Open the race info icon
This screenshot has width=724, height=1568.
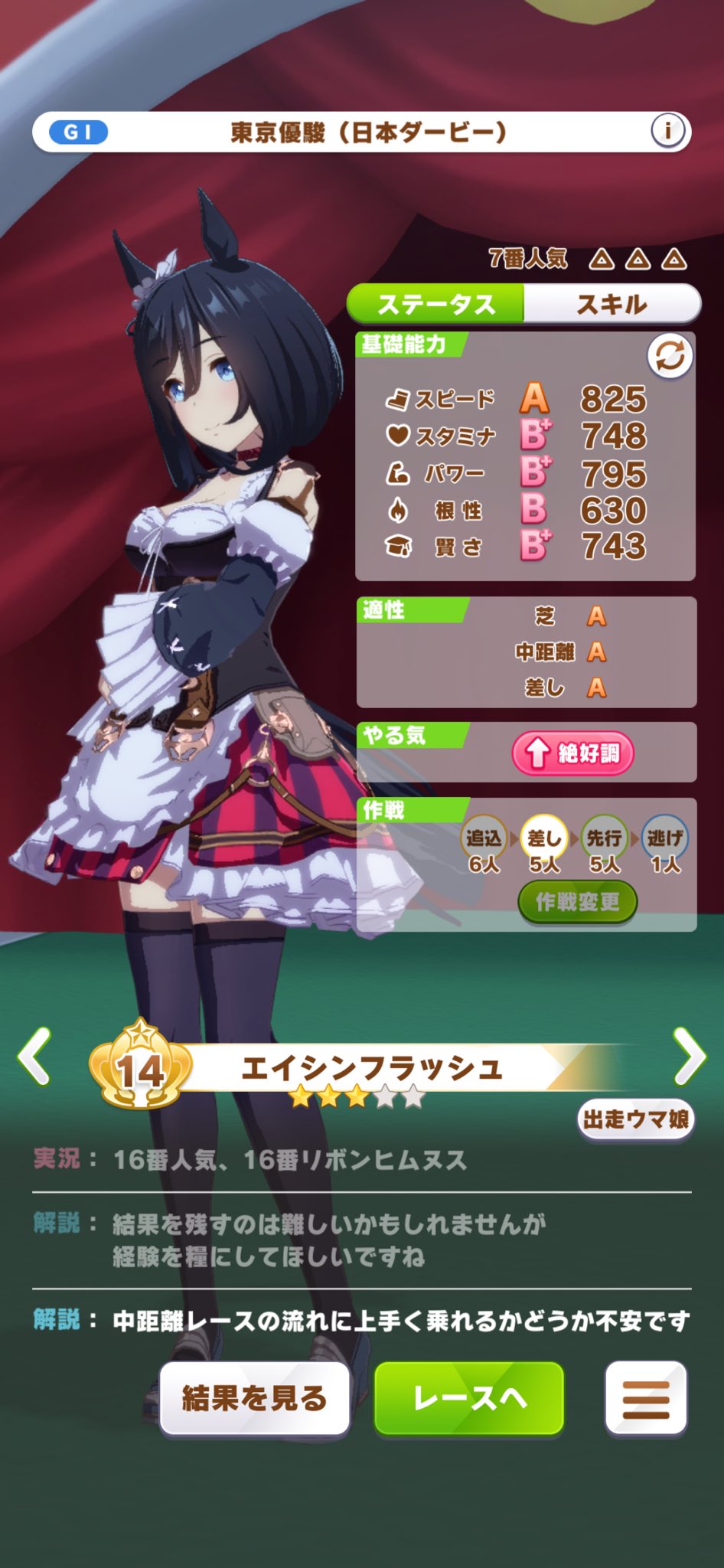click(667, 131)
